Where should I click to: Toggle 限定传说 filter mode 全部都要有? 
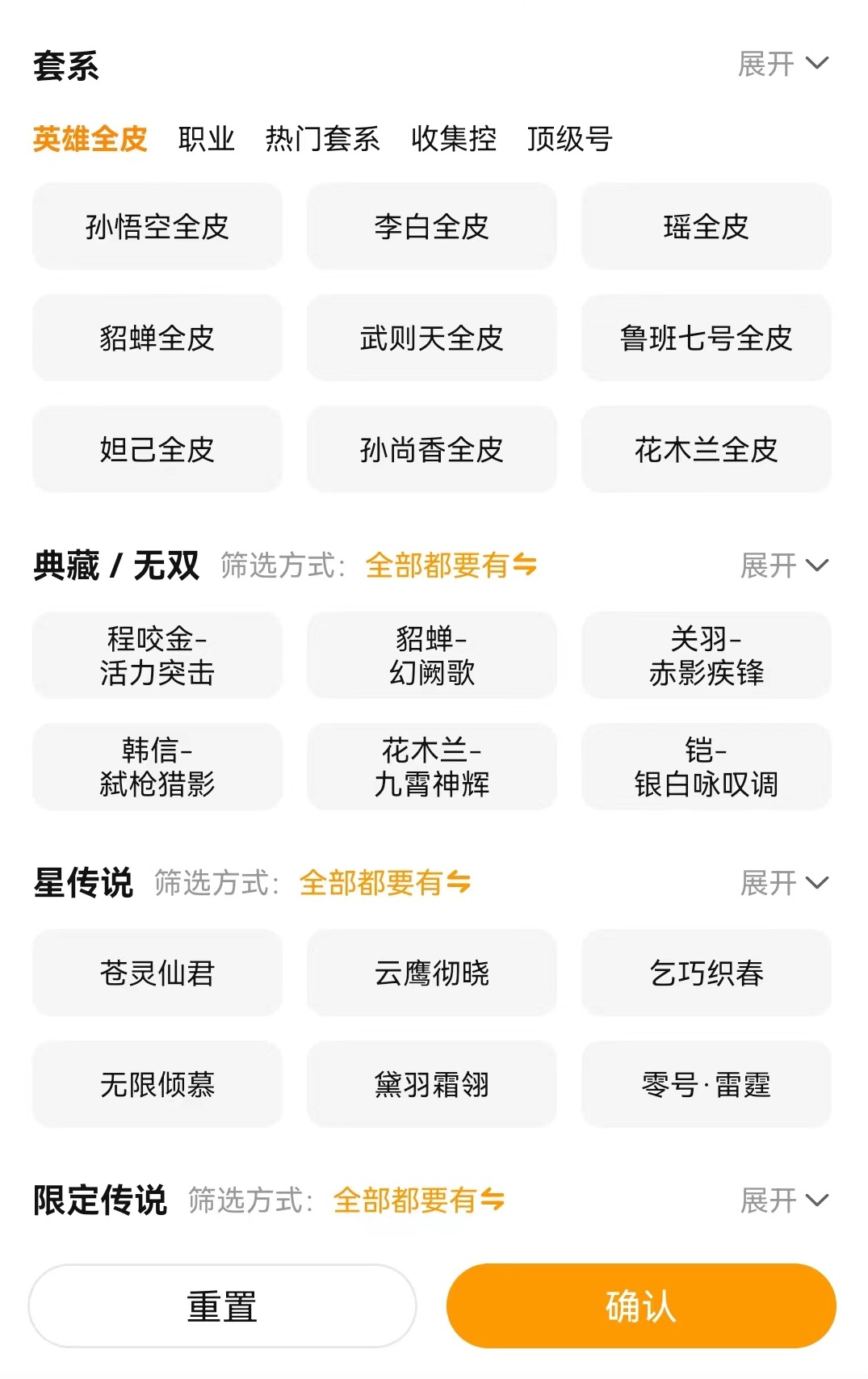418,1200
